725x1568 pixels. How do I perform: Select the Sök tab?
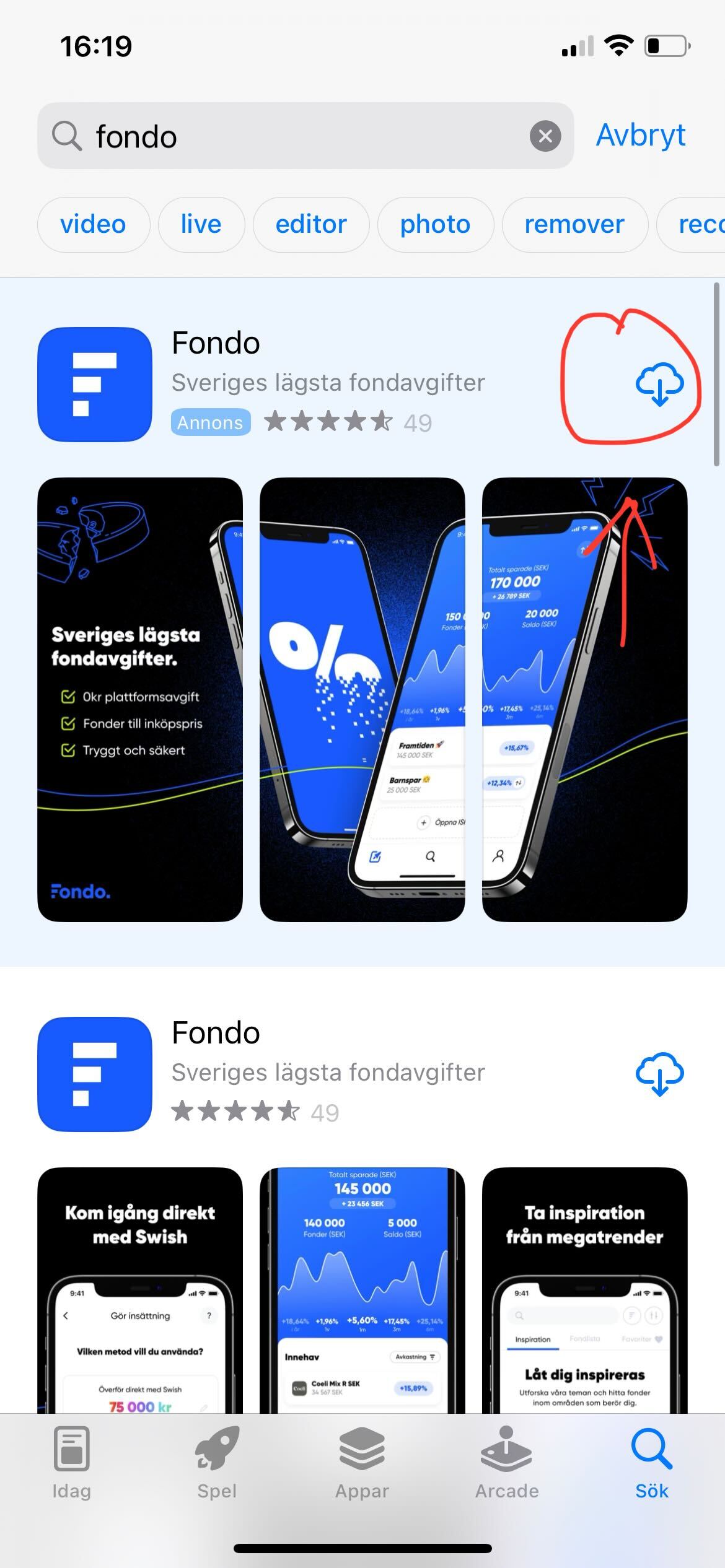652,1463
